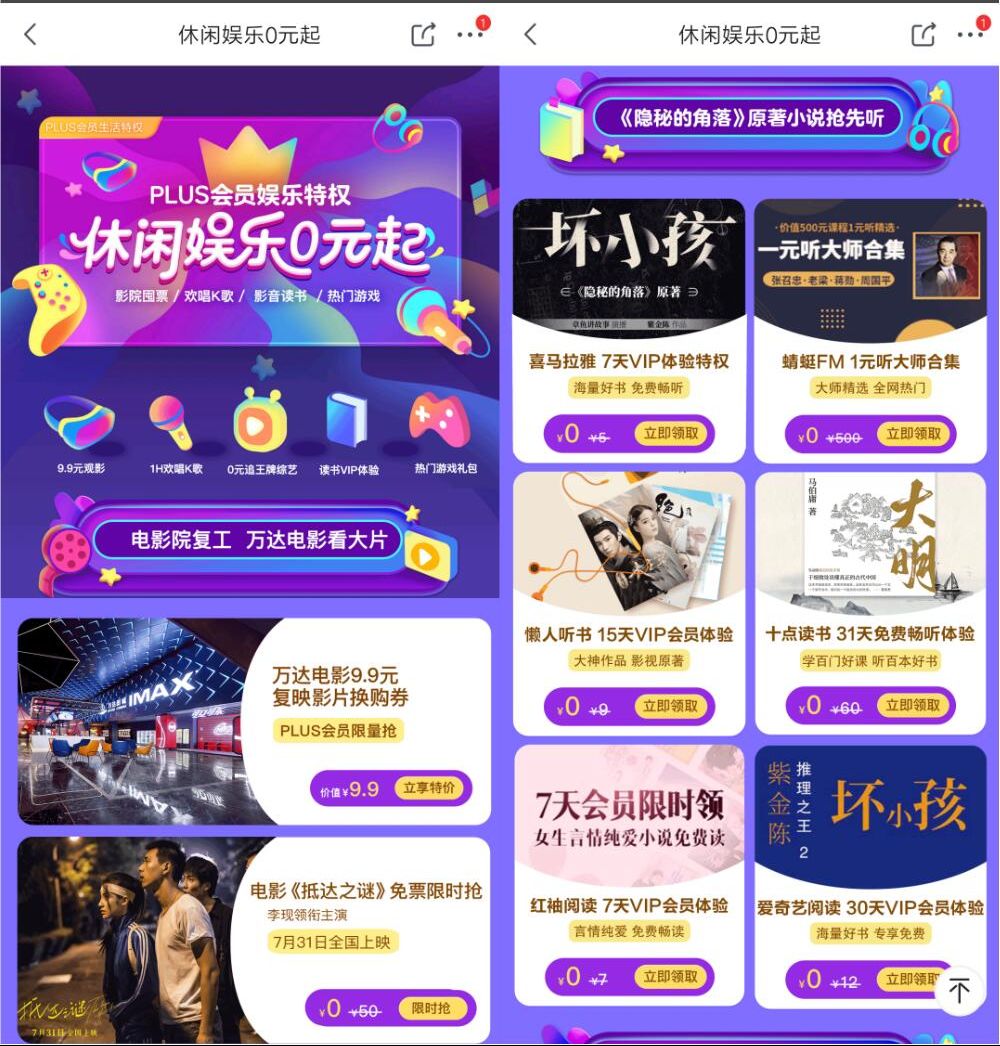Claim 蜻蜓FM 1元听大师合集 offer

914,434
